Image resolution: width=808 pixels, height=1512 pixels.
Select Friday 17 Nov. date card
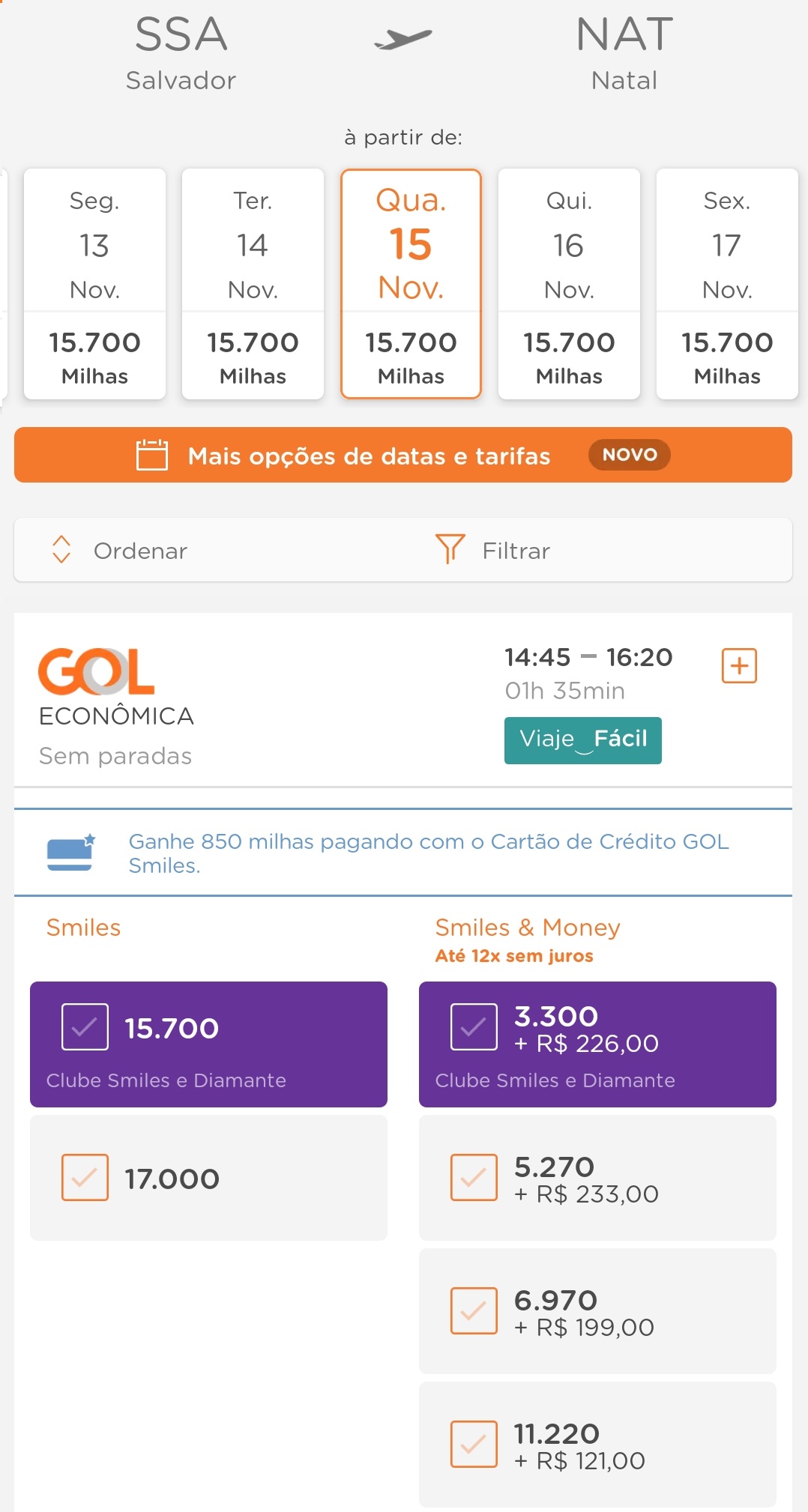(727, 284)
